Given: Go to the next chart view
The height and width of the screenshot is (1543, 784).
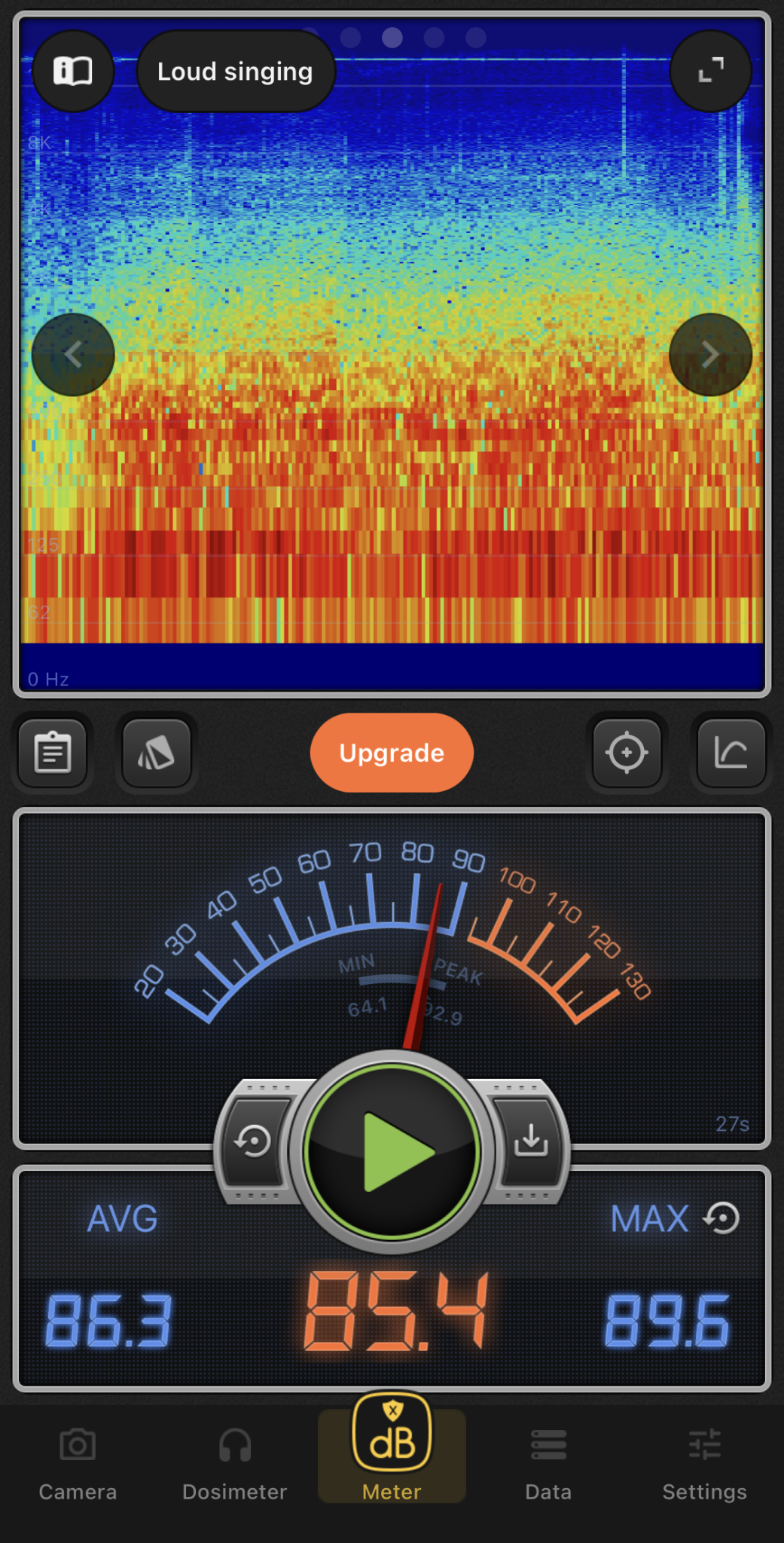Looking at the screenshot, I should tap(710, 354).
